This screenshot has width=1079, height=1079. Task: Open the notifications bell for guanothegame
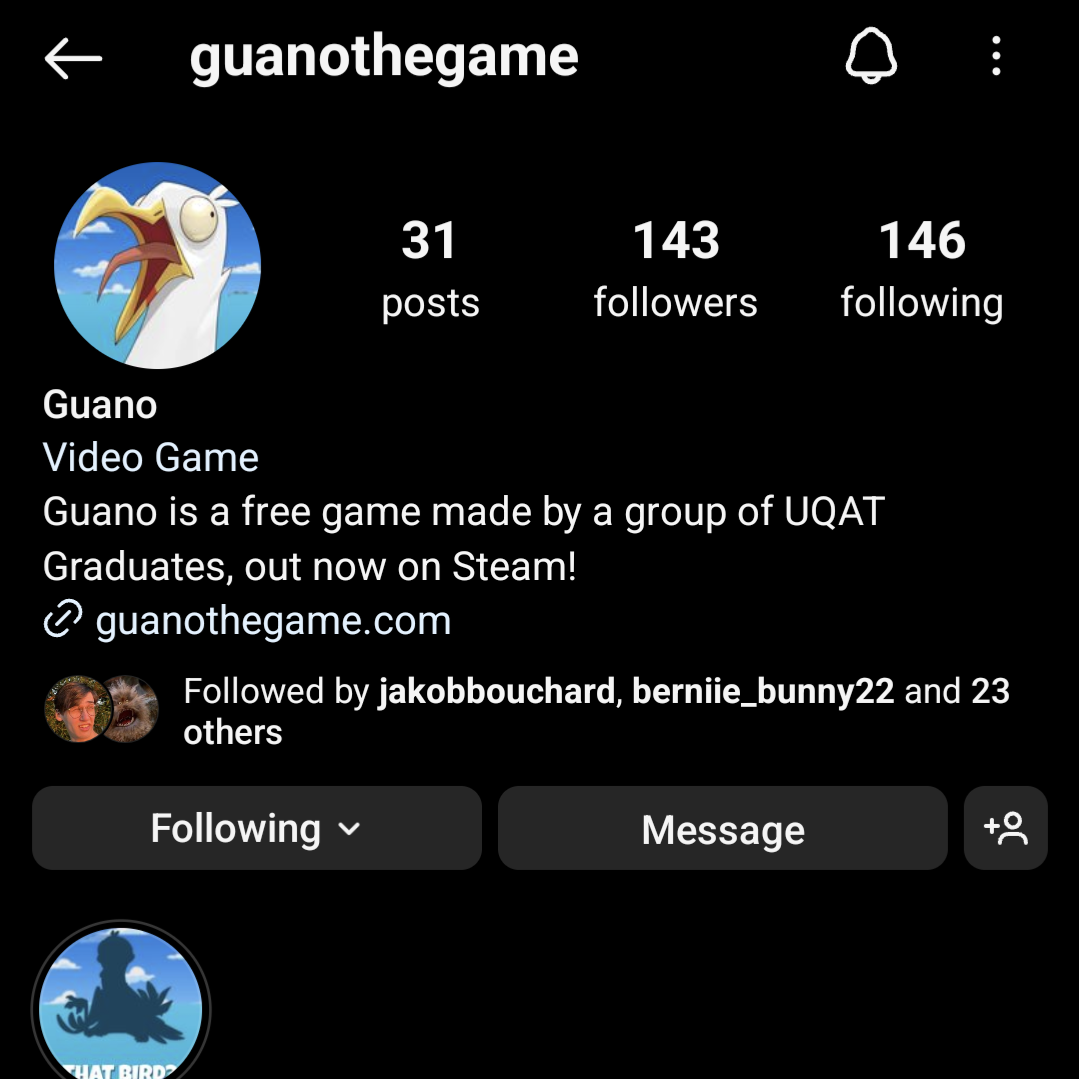coord(870,57)
